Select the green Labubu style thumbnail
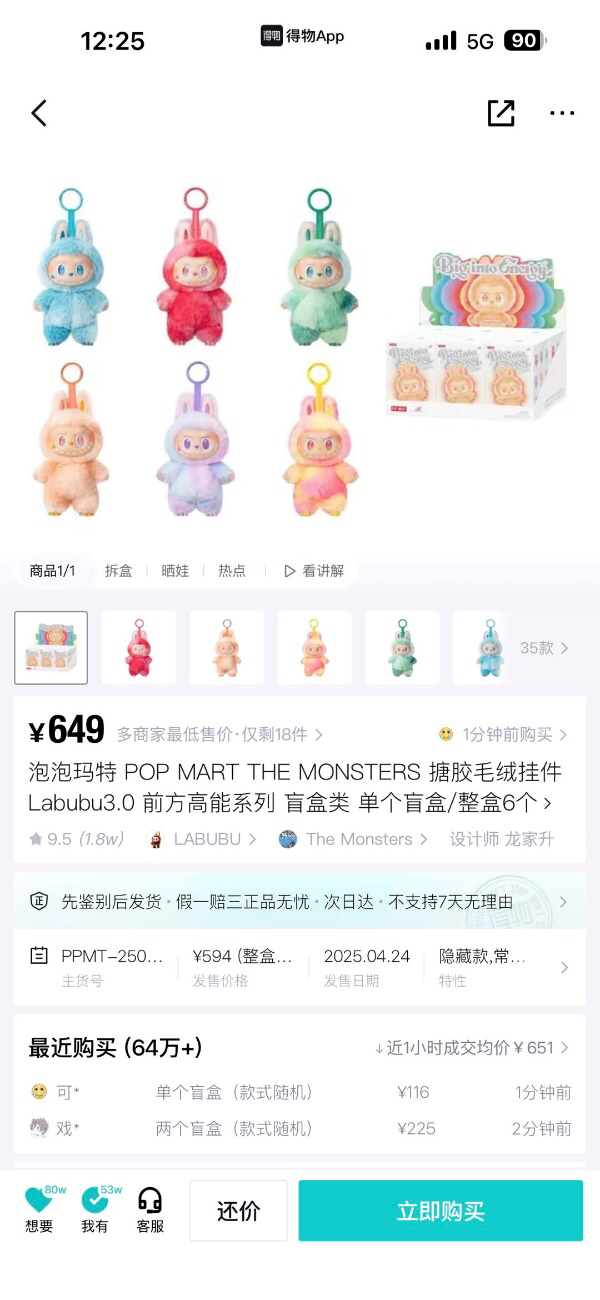 (402, 648)
